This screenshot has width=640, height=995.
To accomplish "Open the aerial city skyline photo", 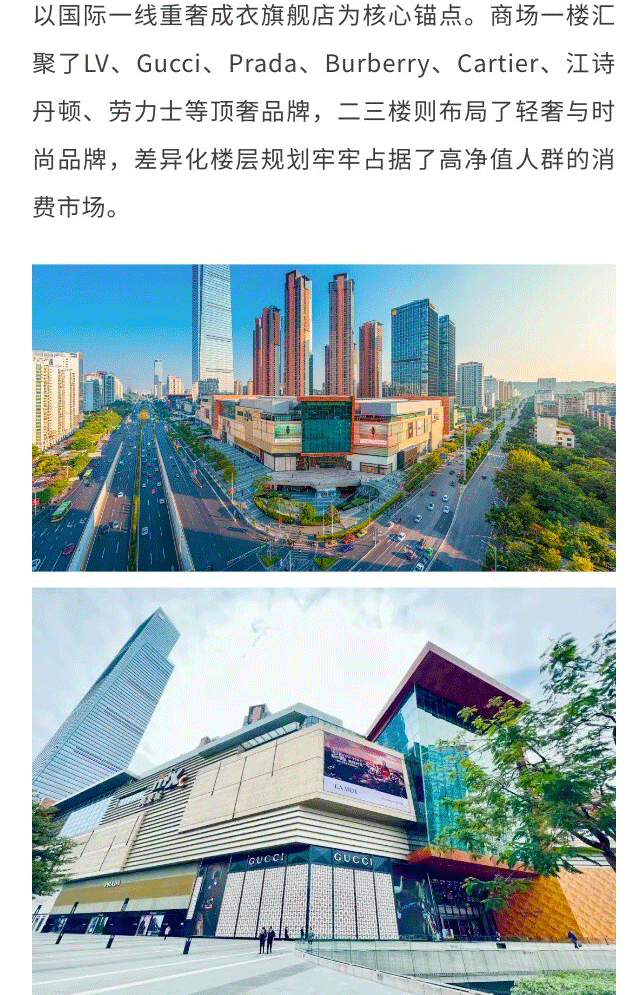I will (323, 418).
